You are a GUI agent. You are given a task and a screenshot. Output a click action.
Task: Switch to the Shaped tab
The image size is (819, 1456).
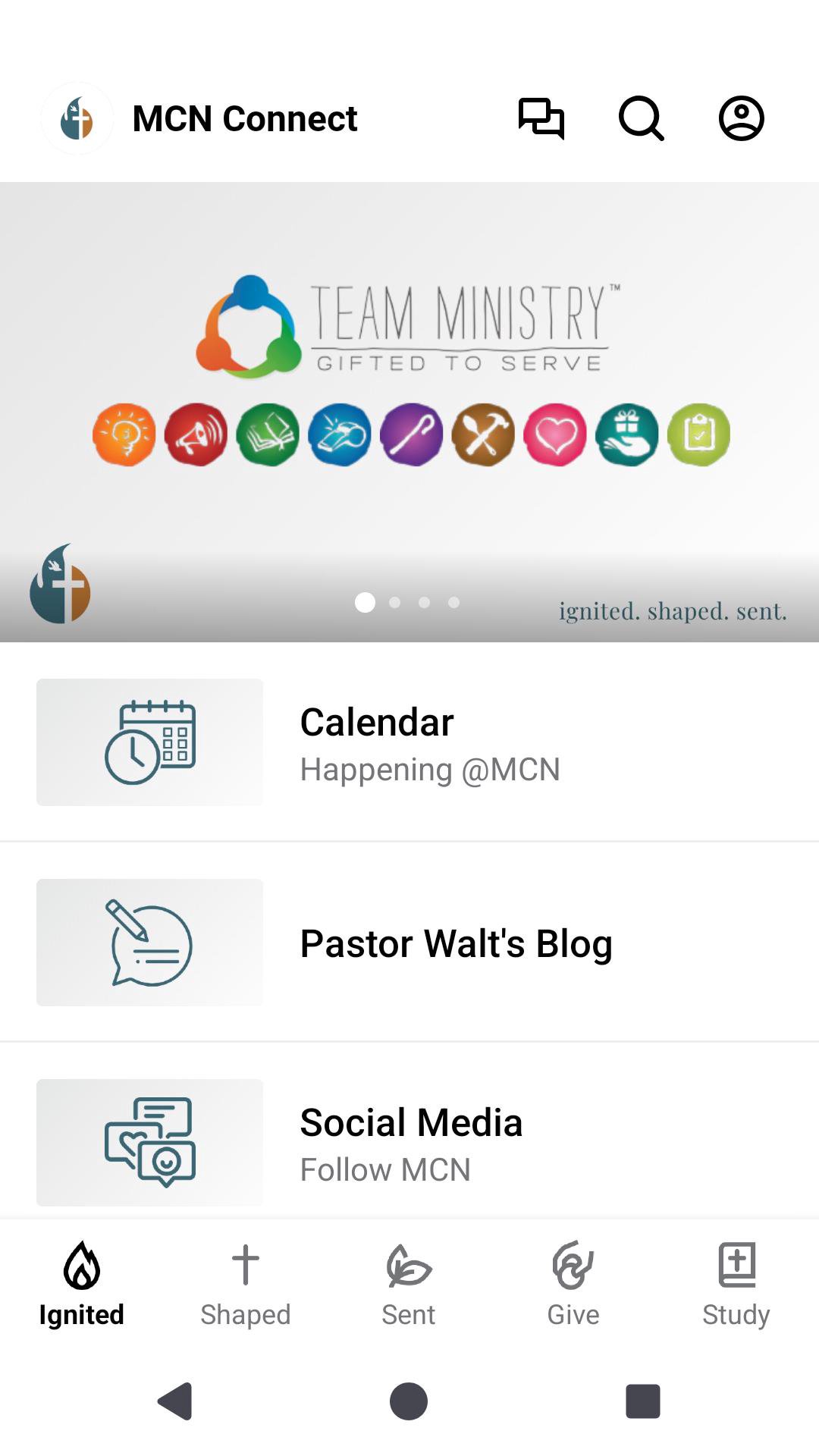(x=246, y=1283)
